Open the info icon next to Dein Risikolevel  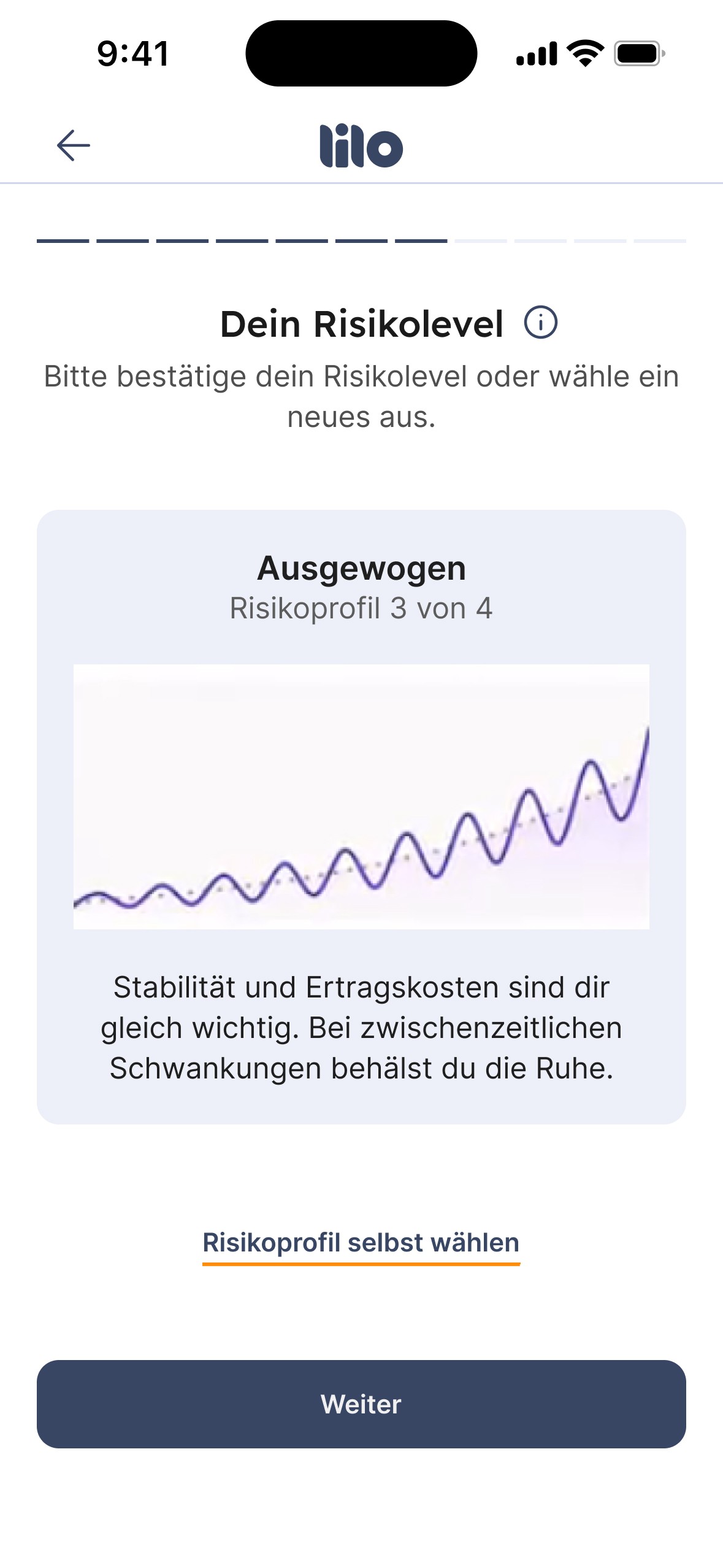[540, 323]
